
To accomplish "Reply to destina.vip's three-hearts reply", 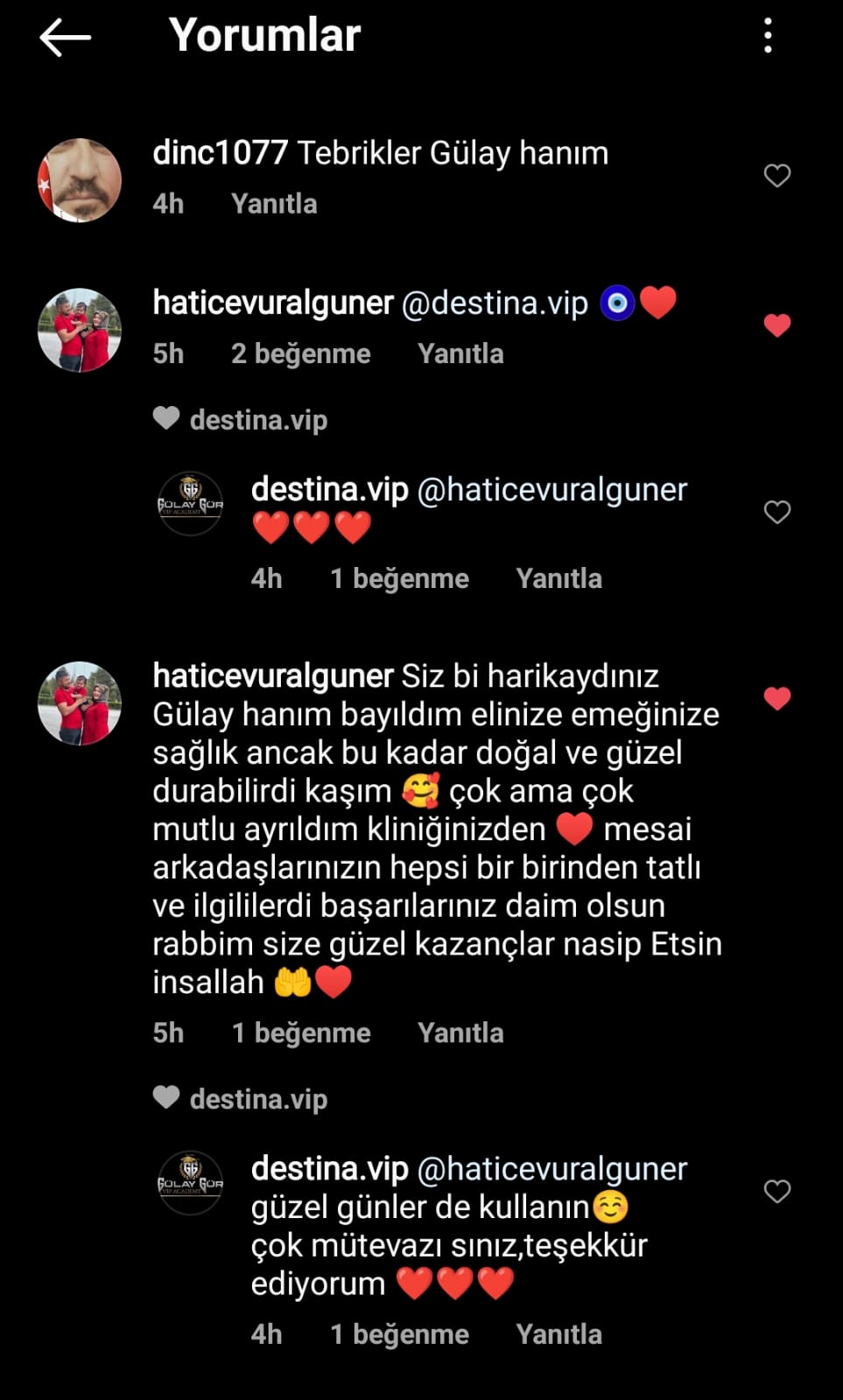I will tap(559, 578).
